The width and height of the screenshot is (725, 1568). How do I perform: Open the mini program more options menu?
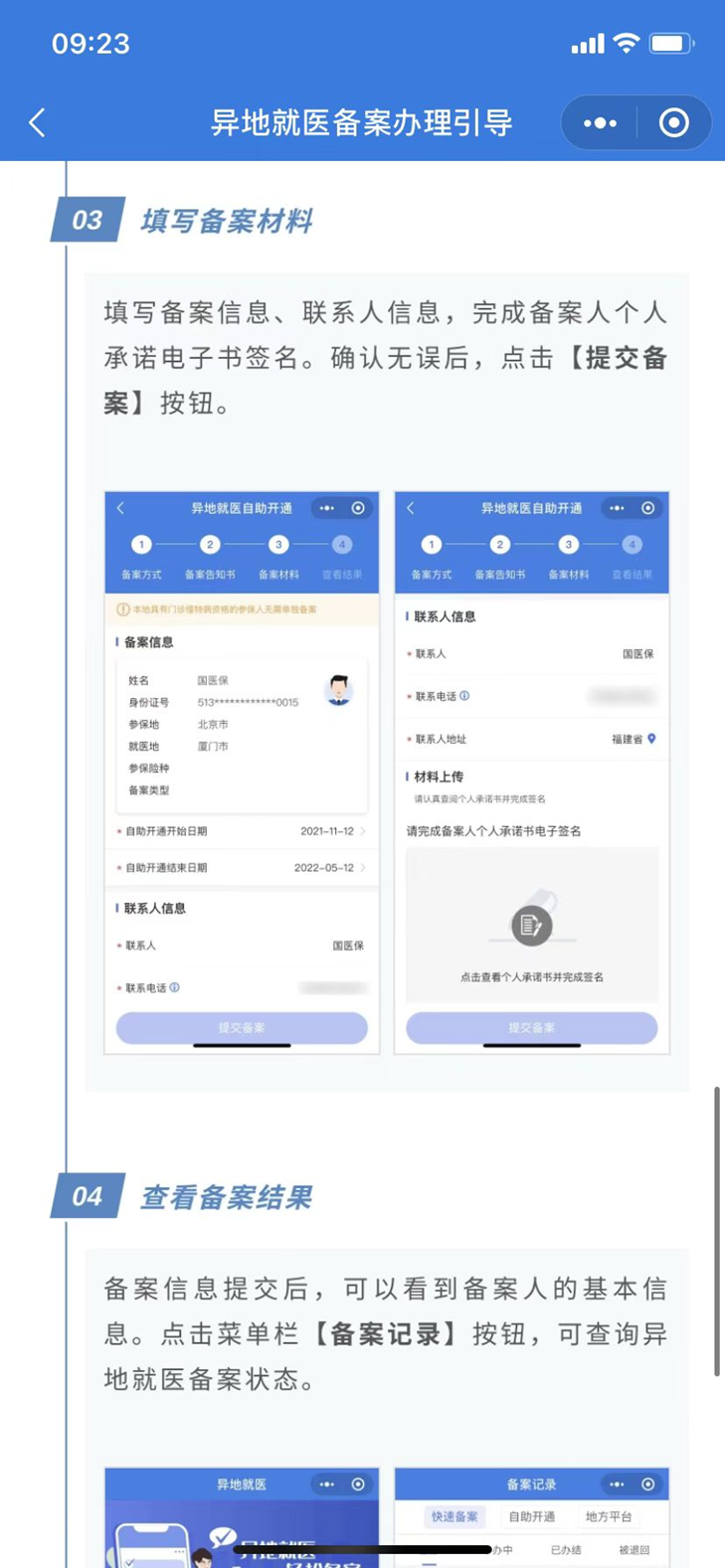coord(600,123)
